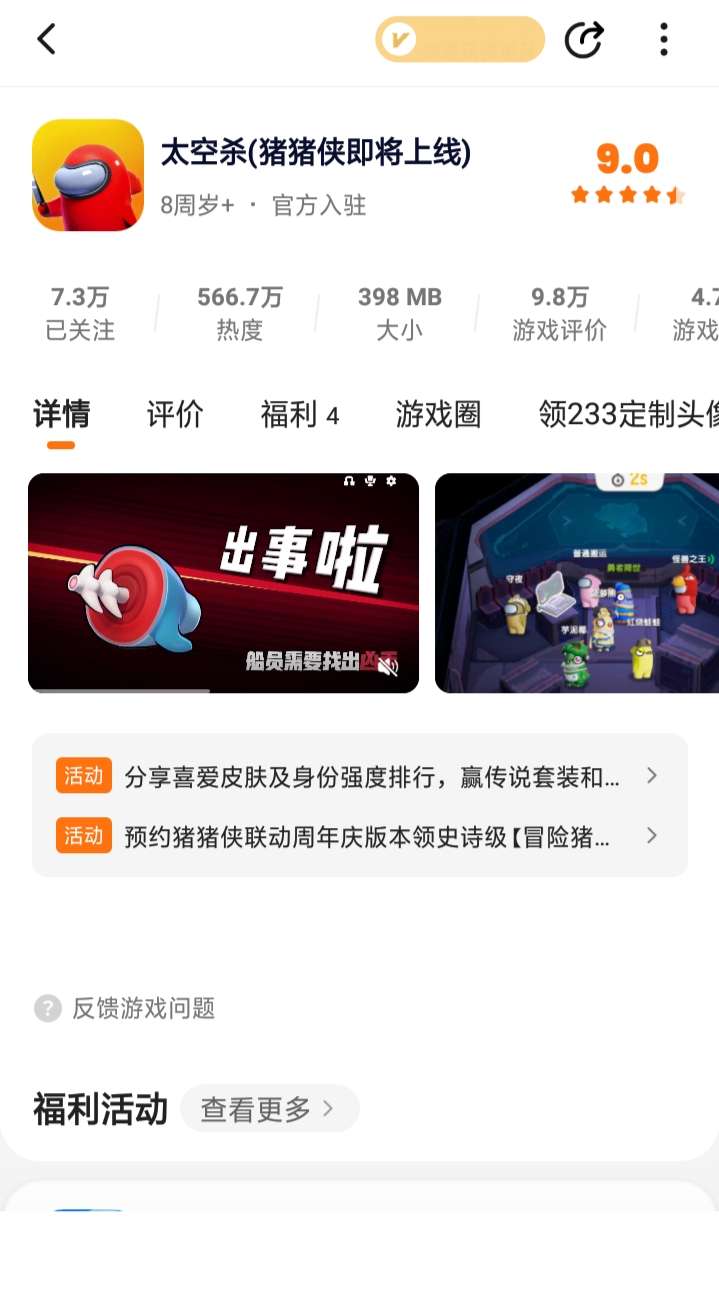Open the 游戏圈 tab
This screenshot has width=719, height=1311.
click(x=438, y=414)
